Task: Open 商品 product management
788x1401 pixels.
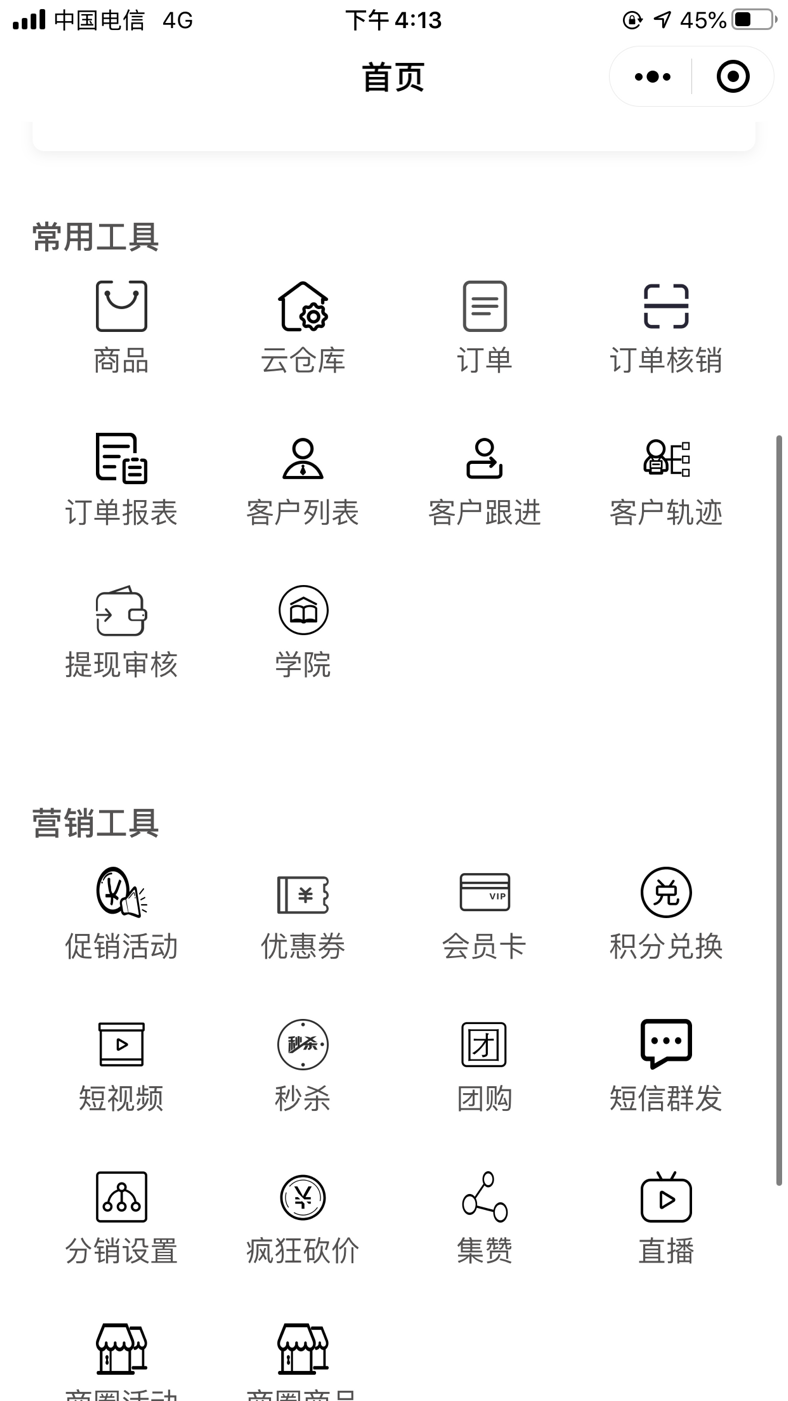Action: click(121, 327)
